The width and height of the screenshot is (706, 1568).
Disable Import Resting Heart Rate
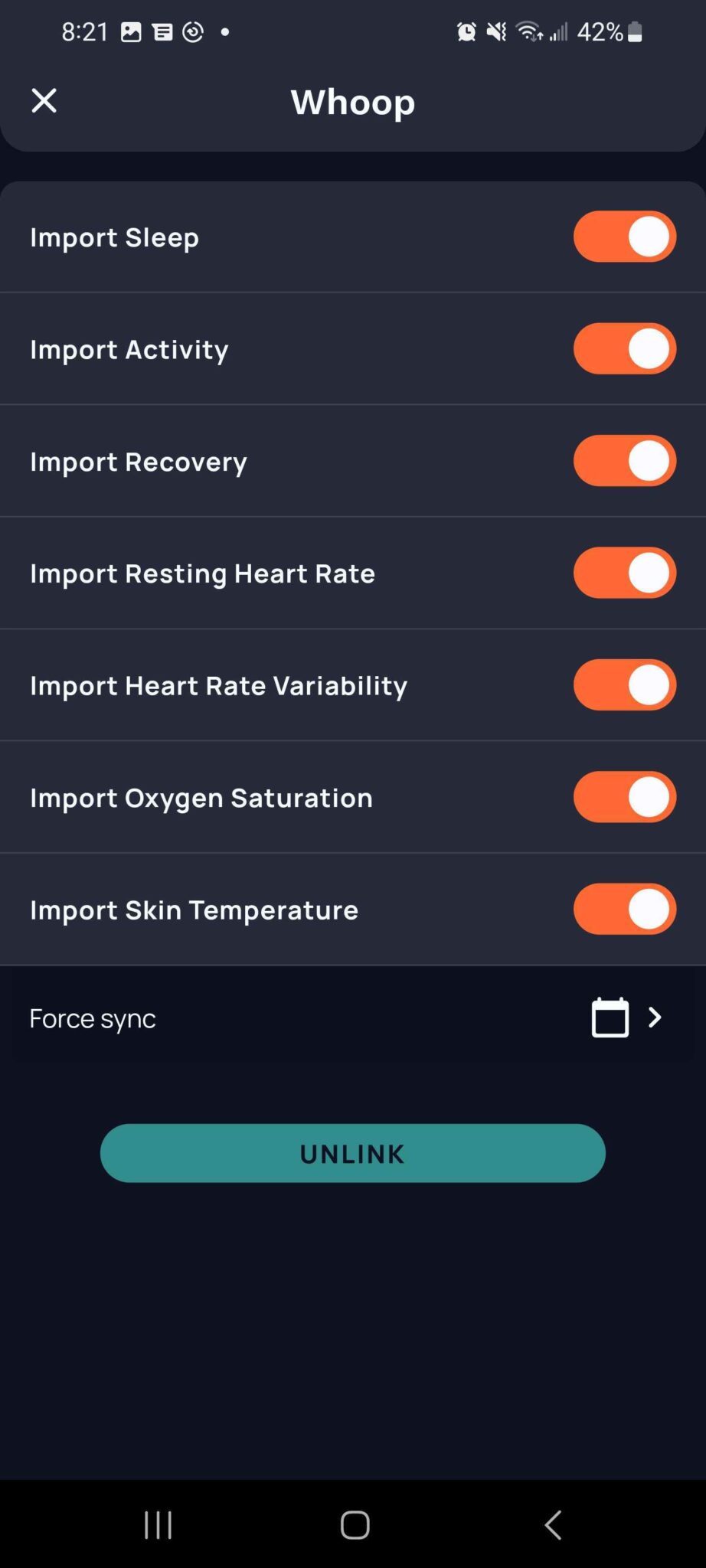[x=624, y=572]
